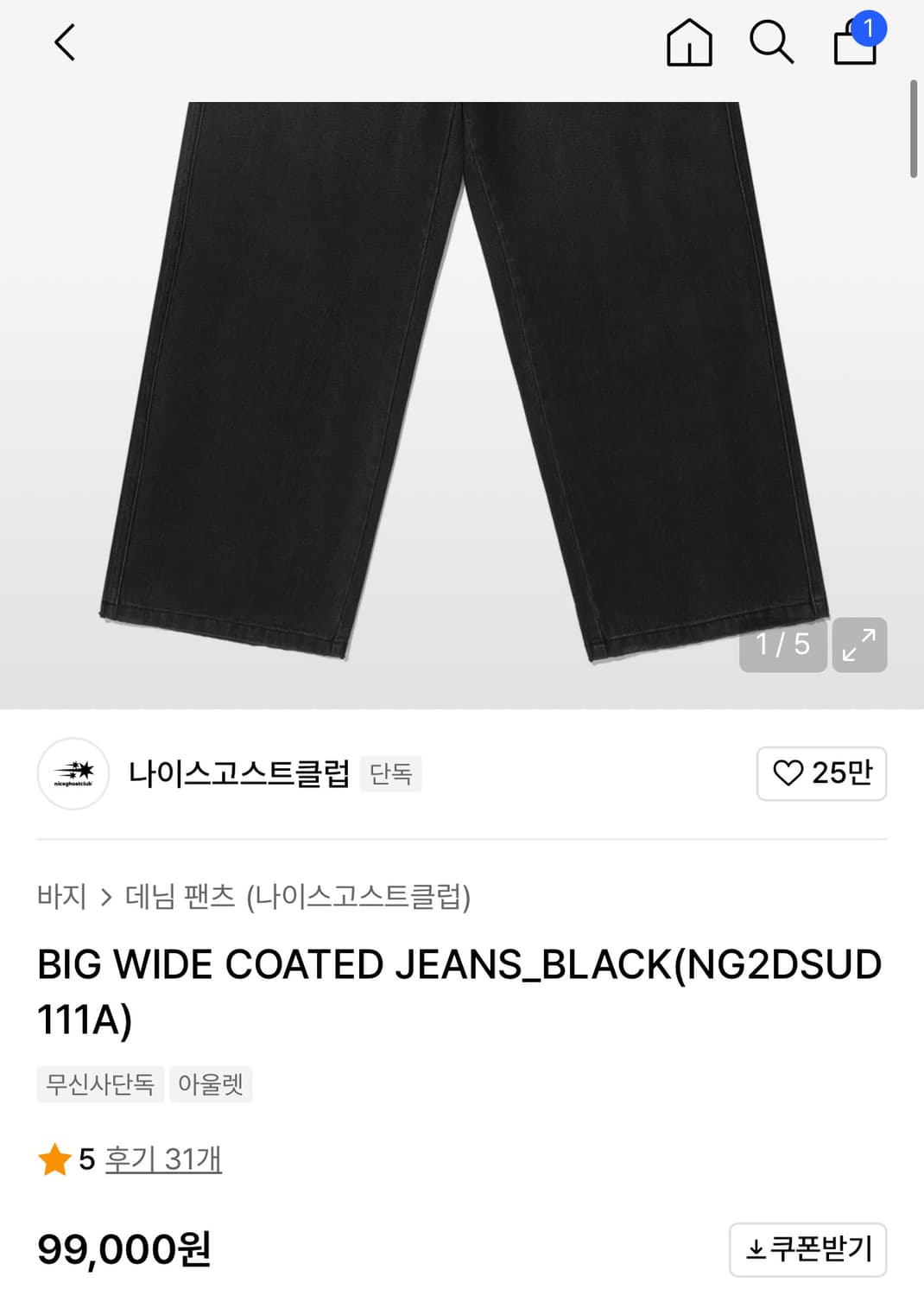Viewport: 924px width, 1296px height.
Task: Click the niceghostclub brand logo
Action: coord(74,775)
